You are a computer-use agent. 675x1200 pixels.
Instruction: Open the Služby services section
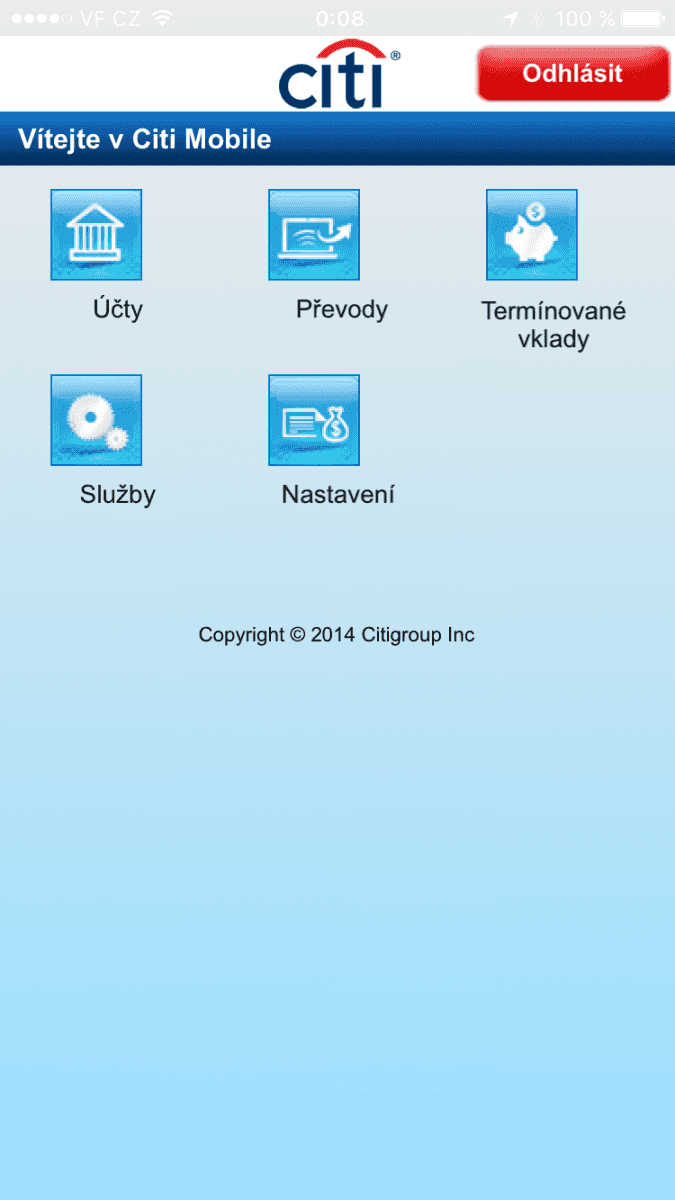pos(96,420)
